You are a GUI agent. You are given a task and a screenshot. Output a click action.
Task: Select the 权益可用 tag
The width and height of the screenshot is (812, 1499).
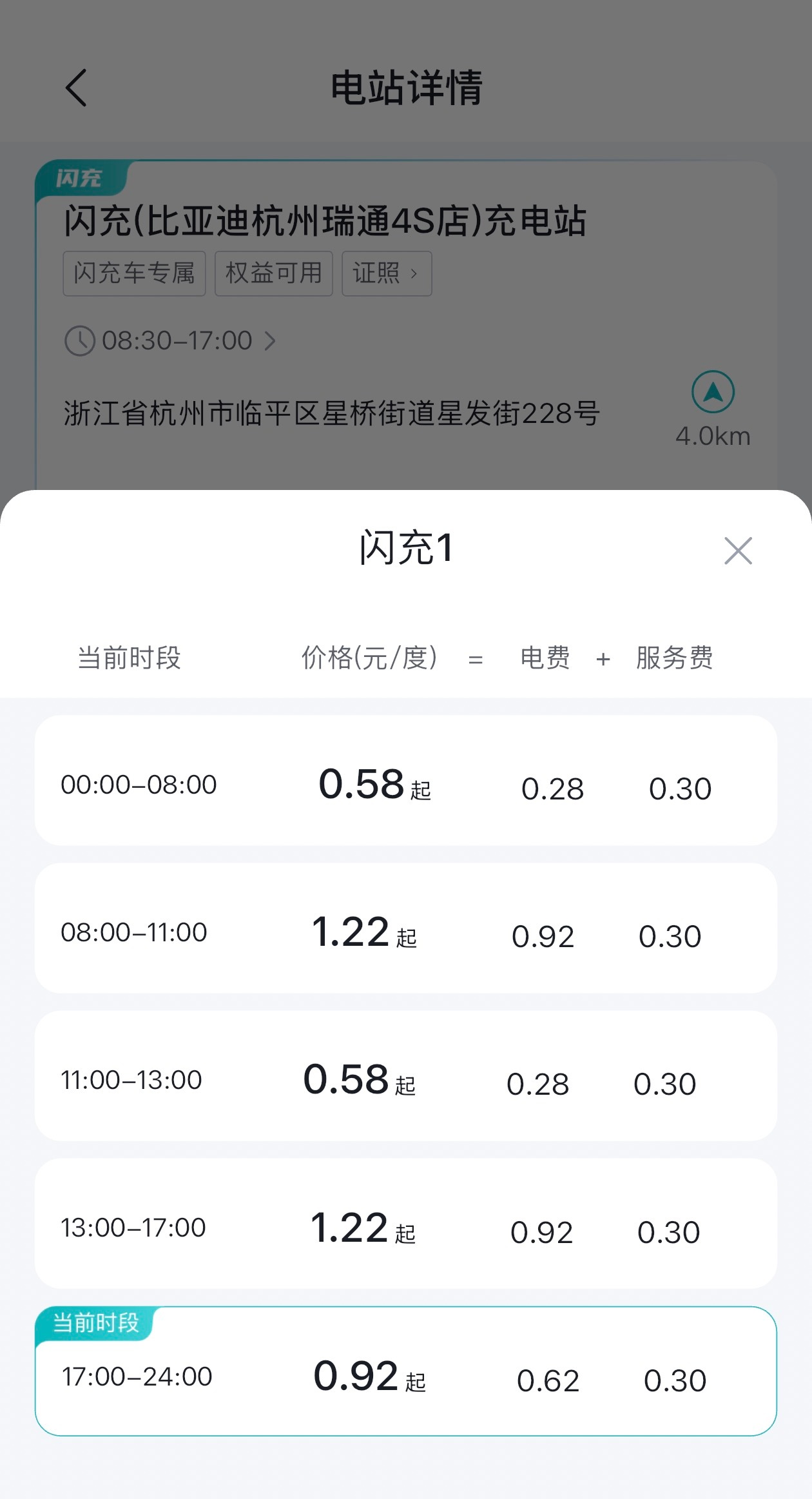click(273, 273)
